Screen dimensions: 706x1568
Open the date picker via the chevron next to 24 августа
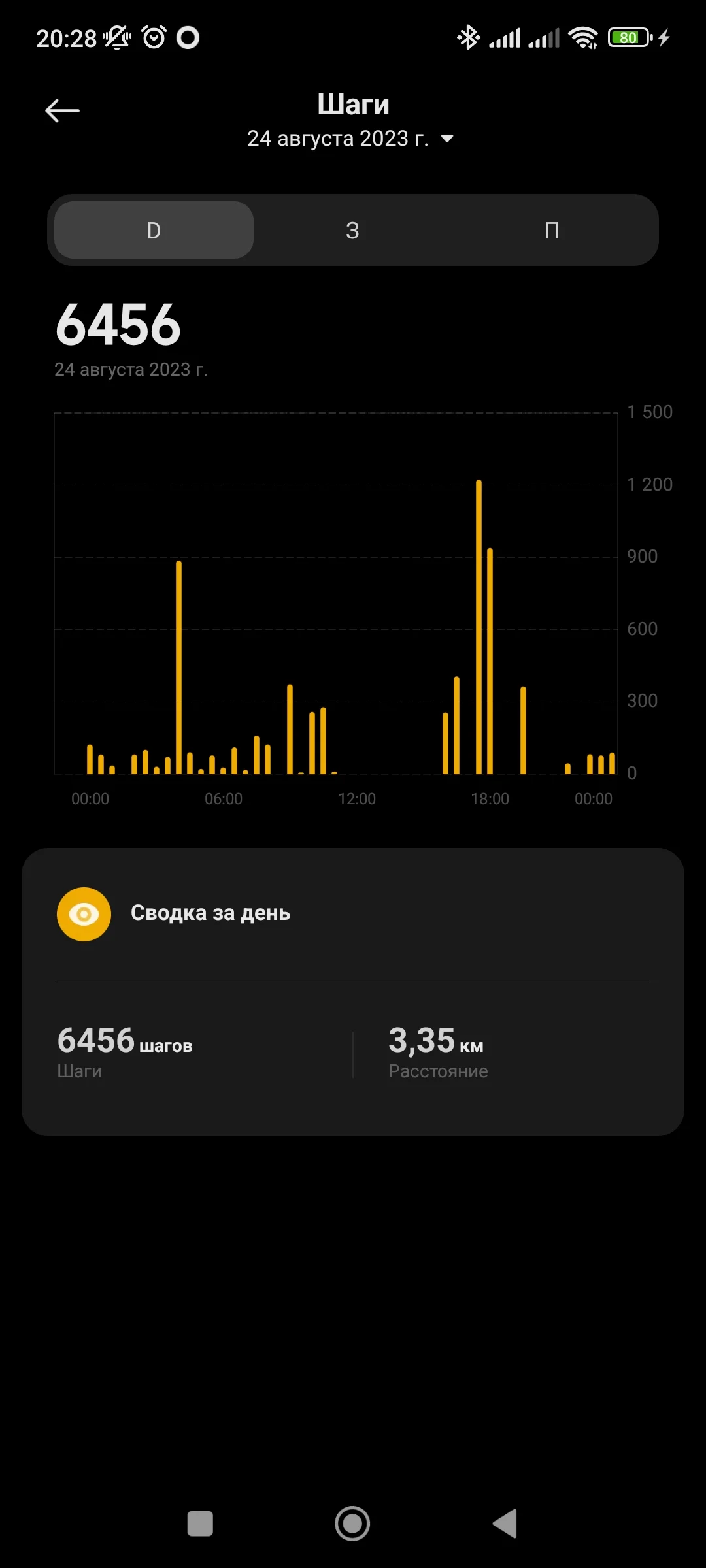pyautogui.click(x=447, y=139)
